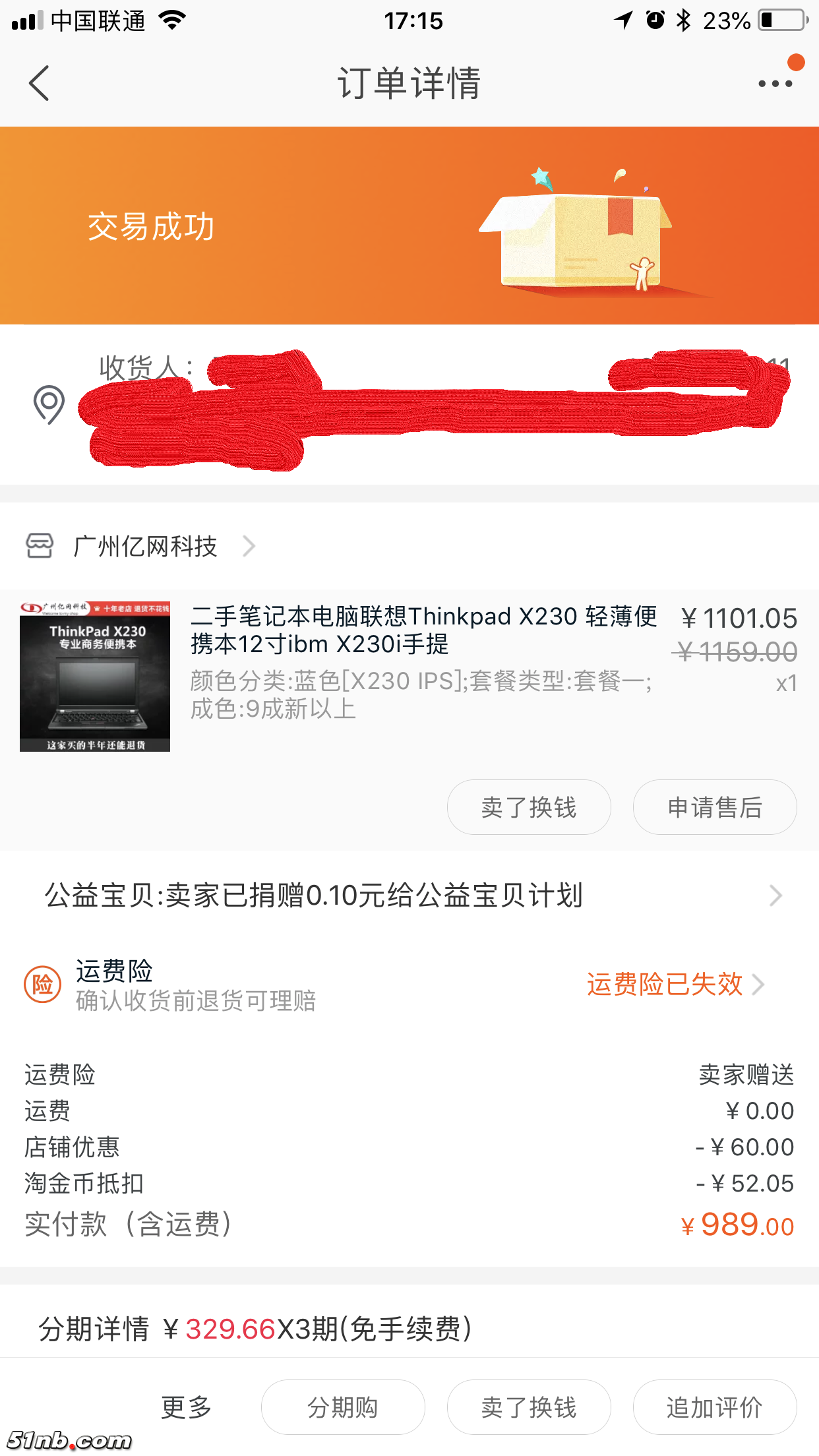
Task: Tap the 分期购 button
Action: click(x=343, y=1407)
